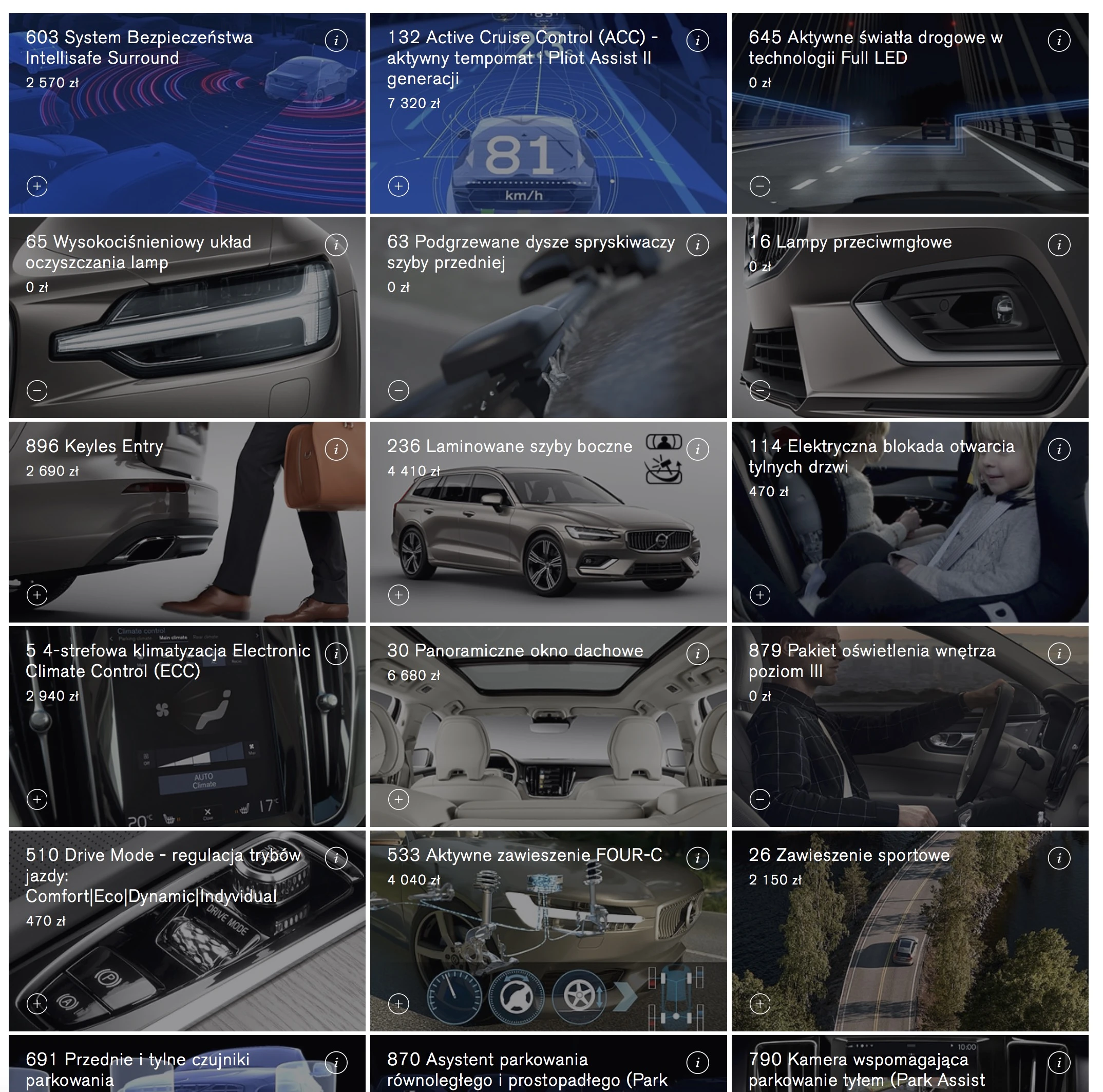
Task: Open info for 533 Aktywne zawieszenie FOUR-C
Action: click(x=697, y=858)
